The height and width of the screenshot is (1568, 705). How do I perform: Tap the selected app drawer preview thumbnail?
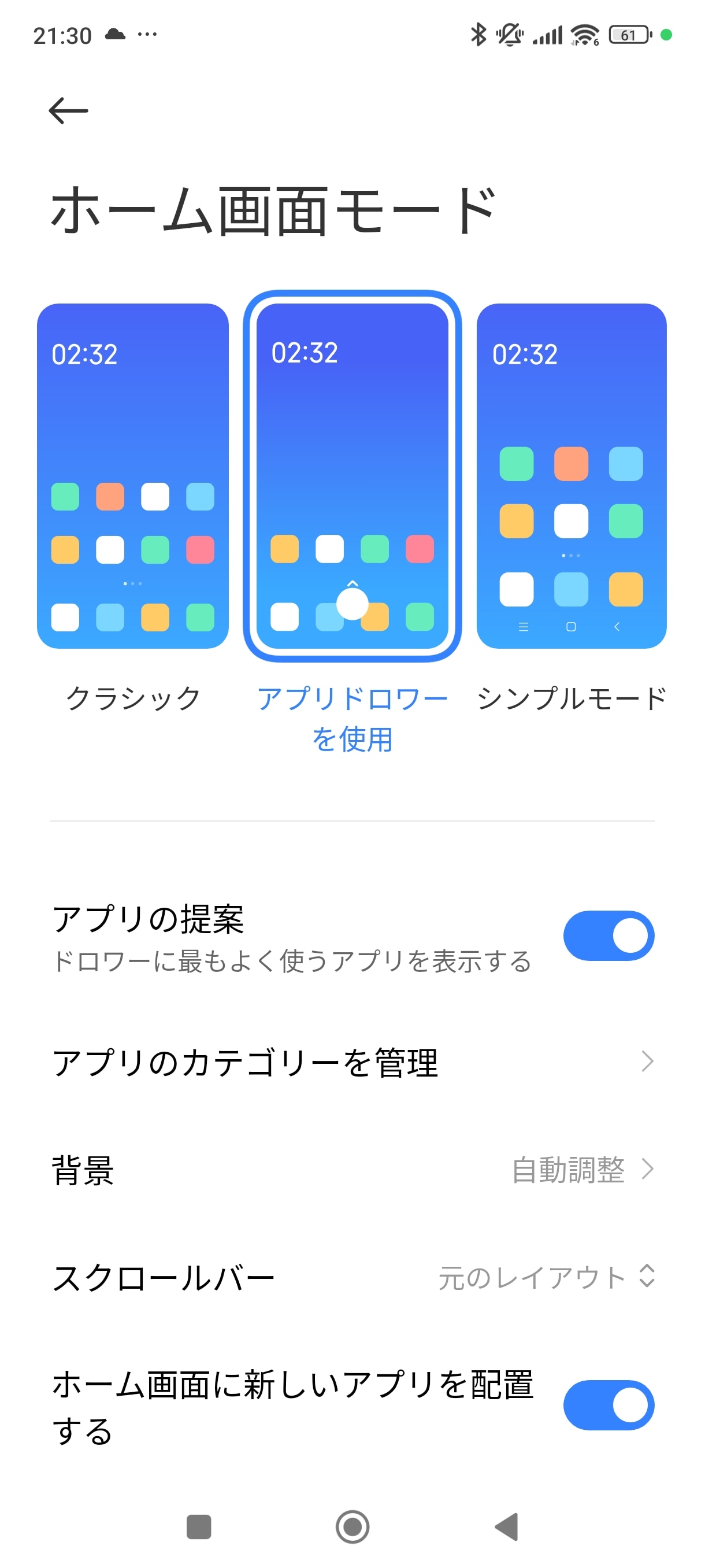(x=352, y=478)
